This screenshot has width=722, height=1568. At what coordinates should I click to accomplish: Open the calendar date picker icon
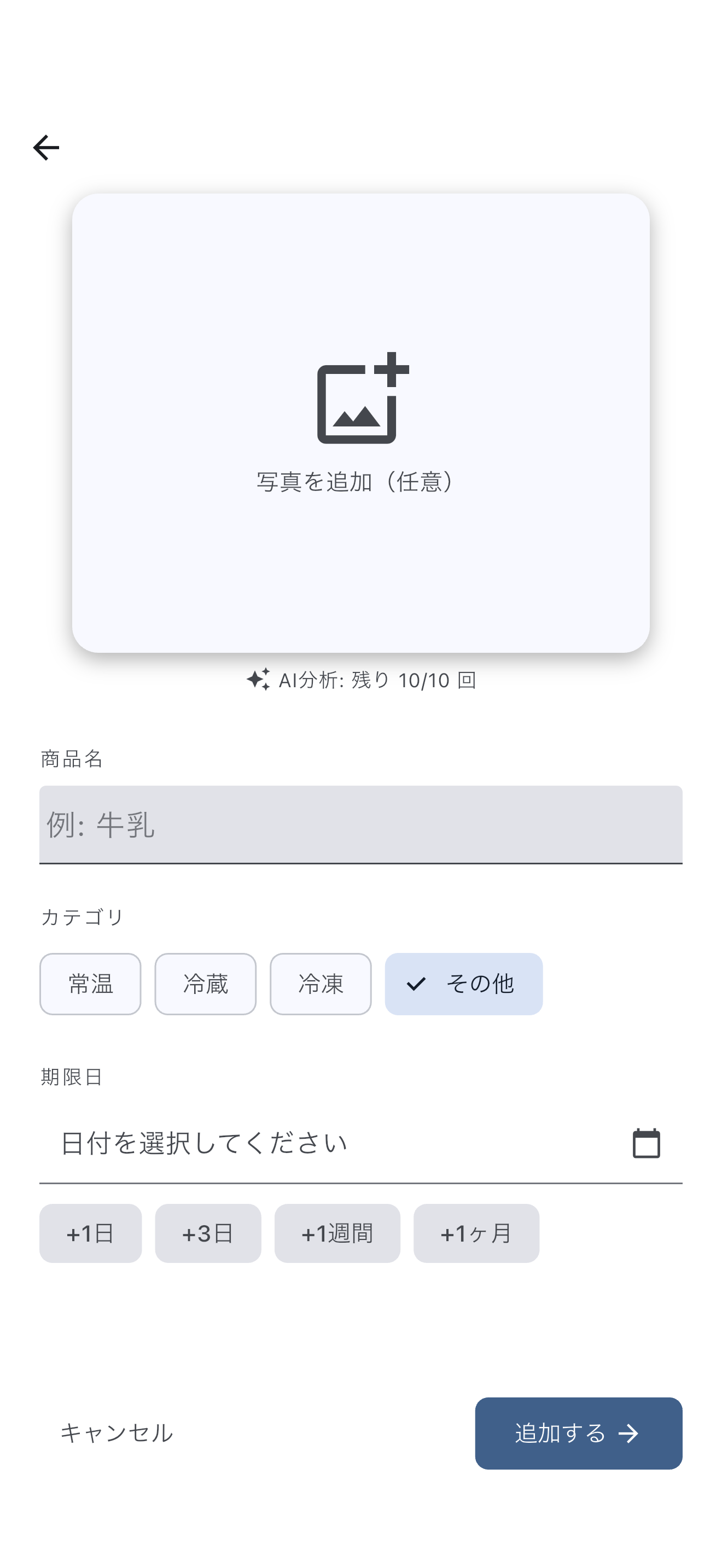(645, 1142)
